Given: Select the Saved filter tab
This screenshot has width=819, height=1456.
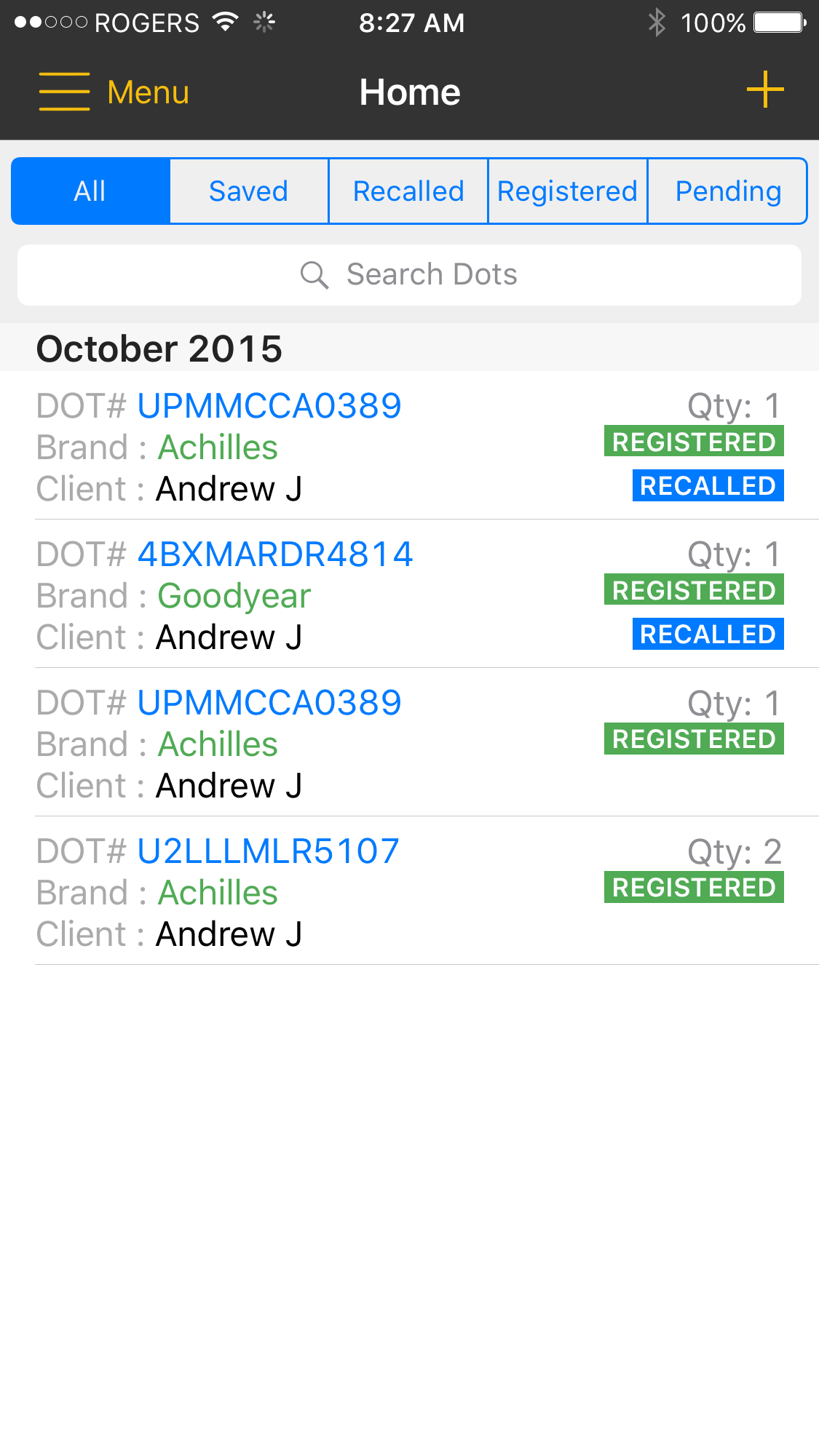Looking at the screenshot, I should coord(248,191).
